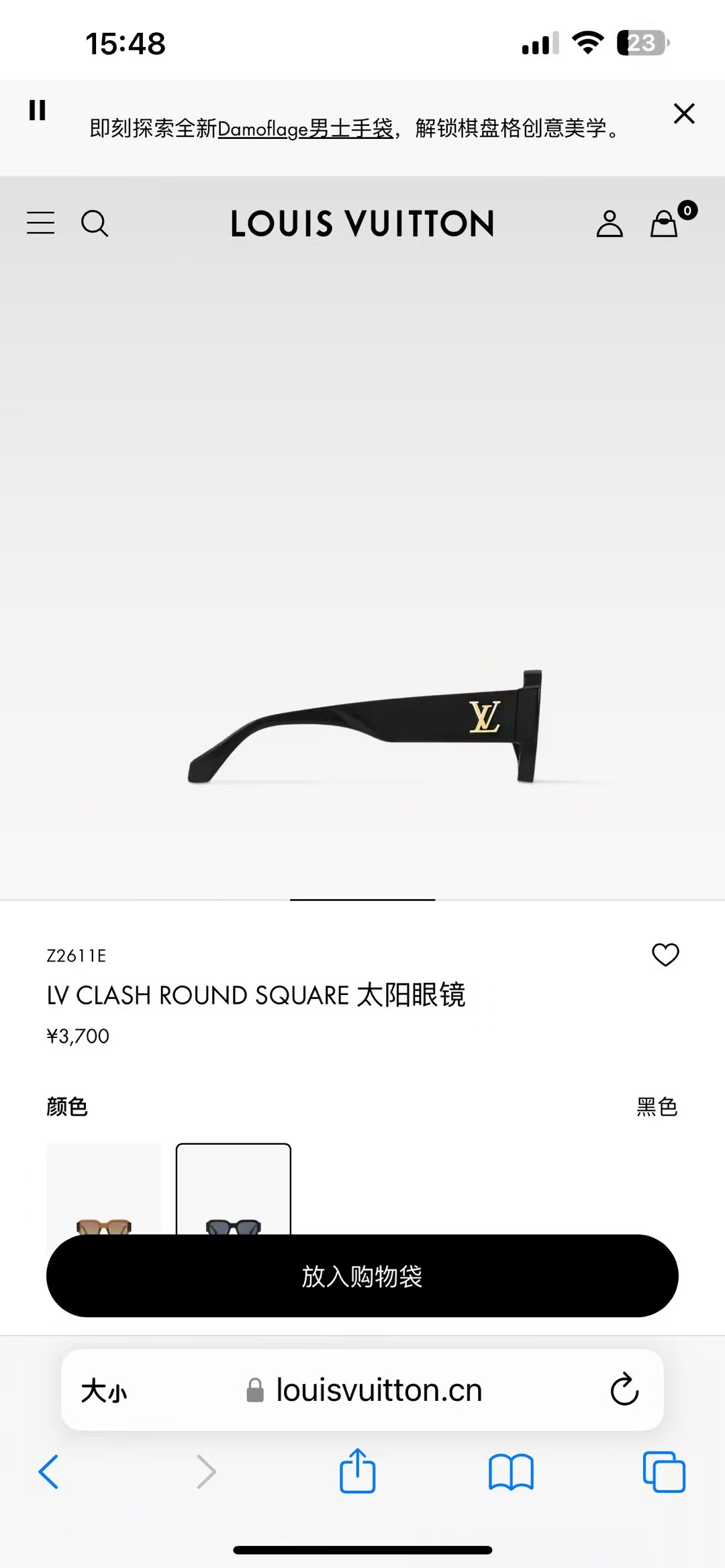Tap 放入购物袋 to add to bag
Viewport: 725px width, 1568px height.
(x=362, y=1275)
